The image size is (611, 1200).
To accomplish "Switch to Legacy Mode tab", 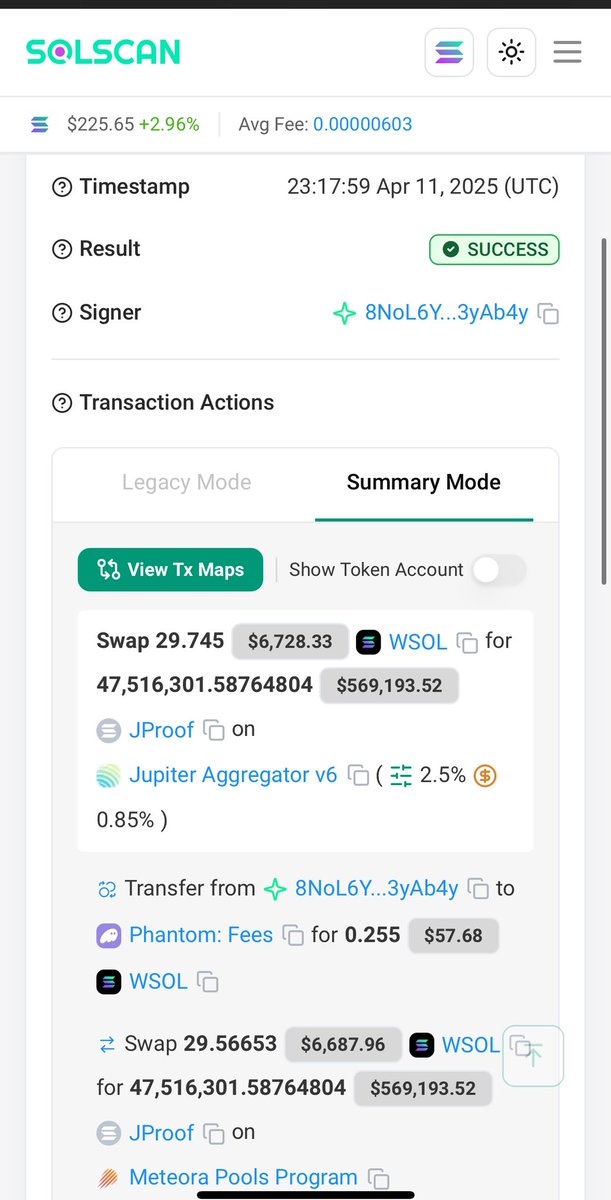I will [x=186, y=482].
